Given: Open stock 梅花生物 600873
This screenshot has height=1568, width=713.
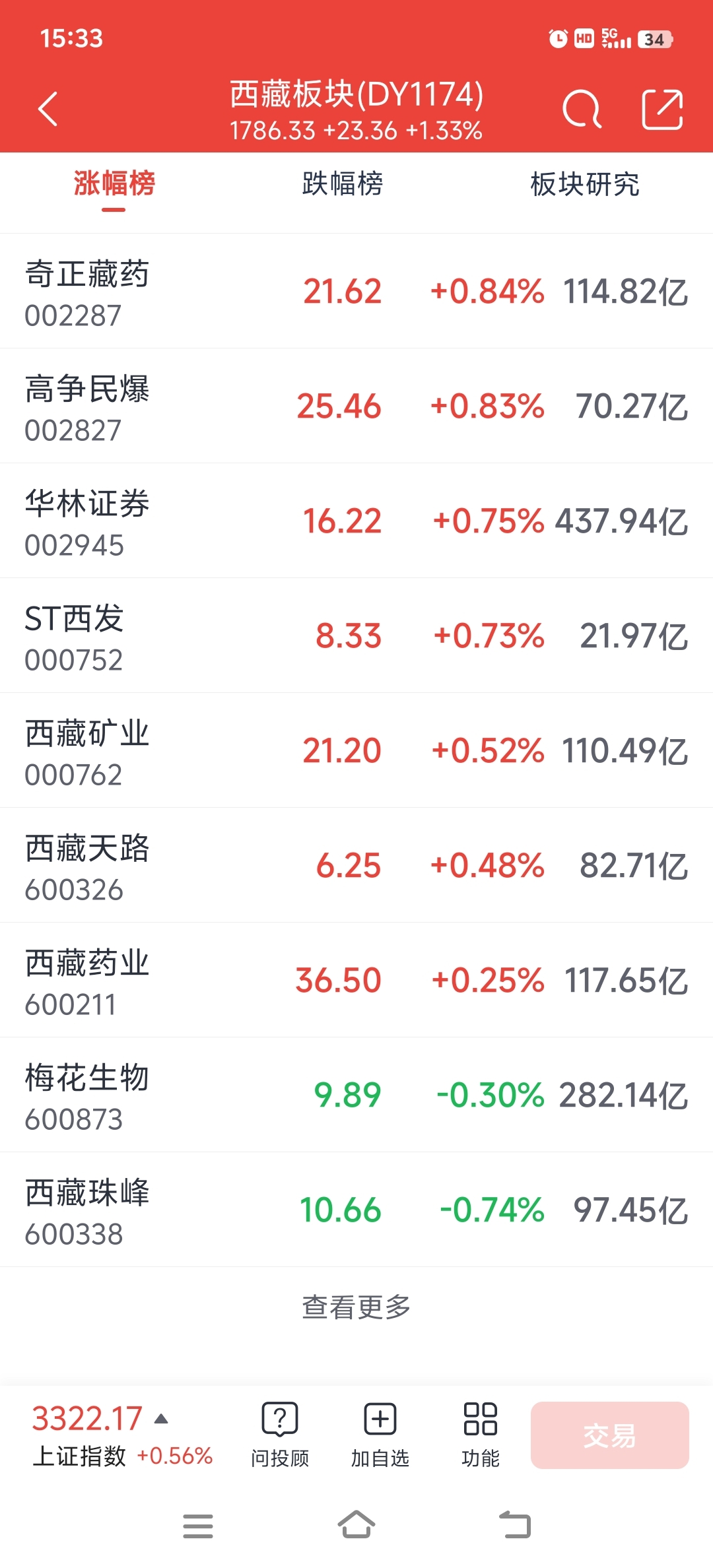Looking at the screenshot, I should [356, 1095].
